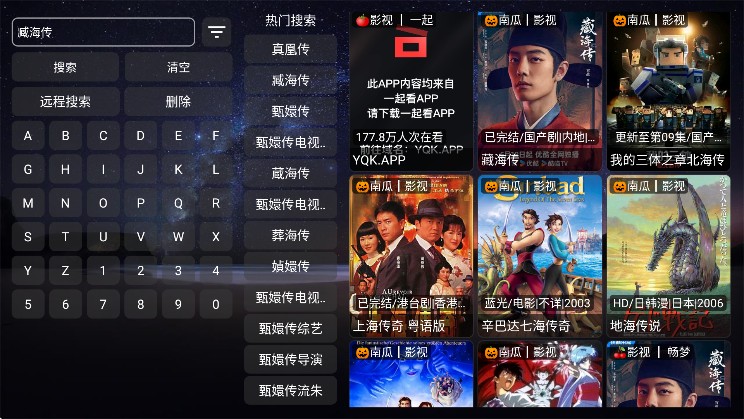Open the 藏海传 completed series result
This screenshot has height=419, width=744.
pyautogui.click(x=539, y=90)
